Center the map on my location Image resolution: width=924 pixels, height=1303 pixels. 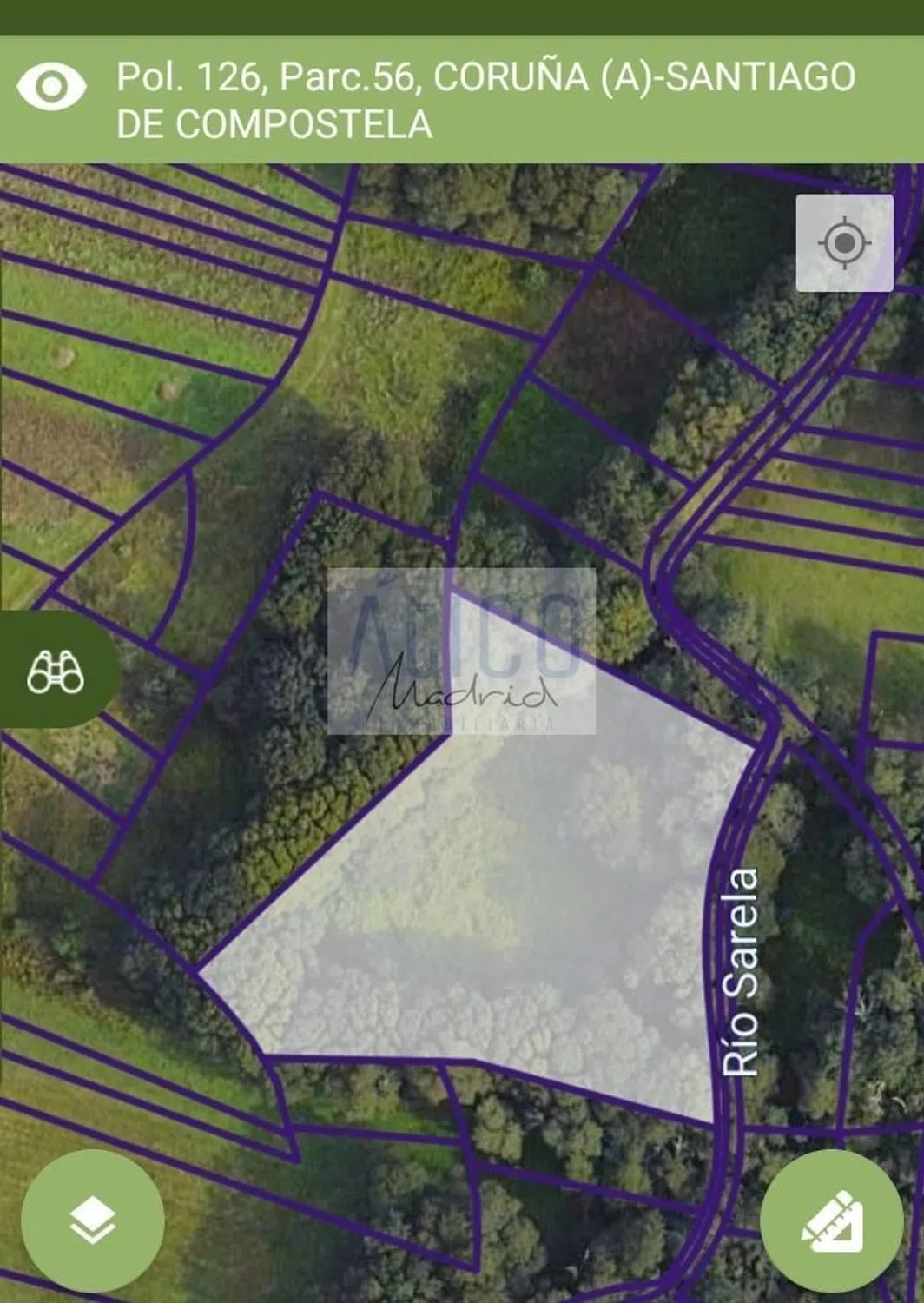click(x=844, y=242)
